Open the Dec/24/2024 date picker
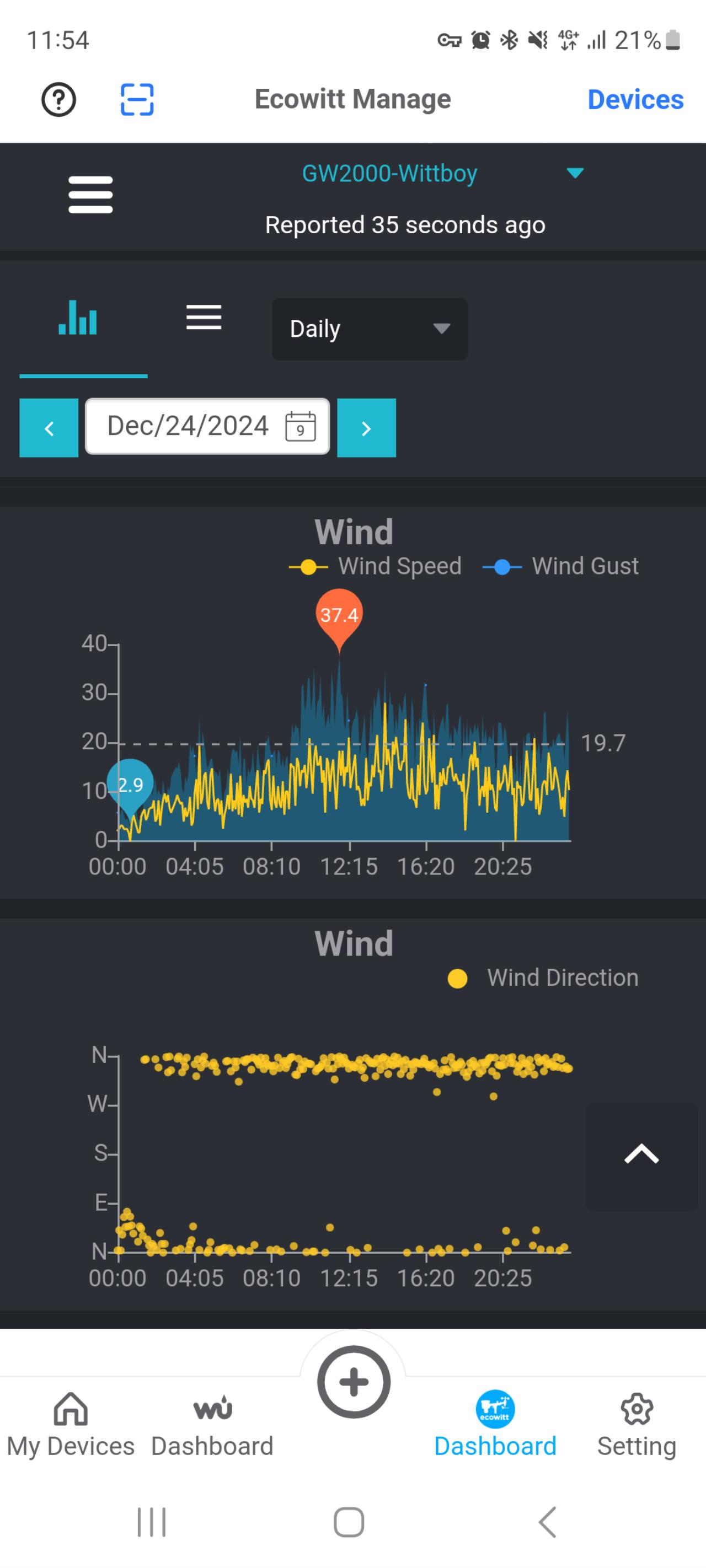Viewport: 706px width, 1568px height. pos(208,426)
